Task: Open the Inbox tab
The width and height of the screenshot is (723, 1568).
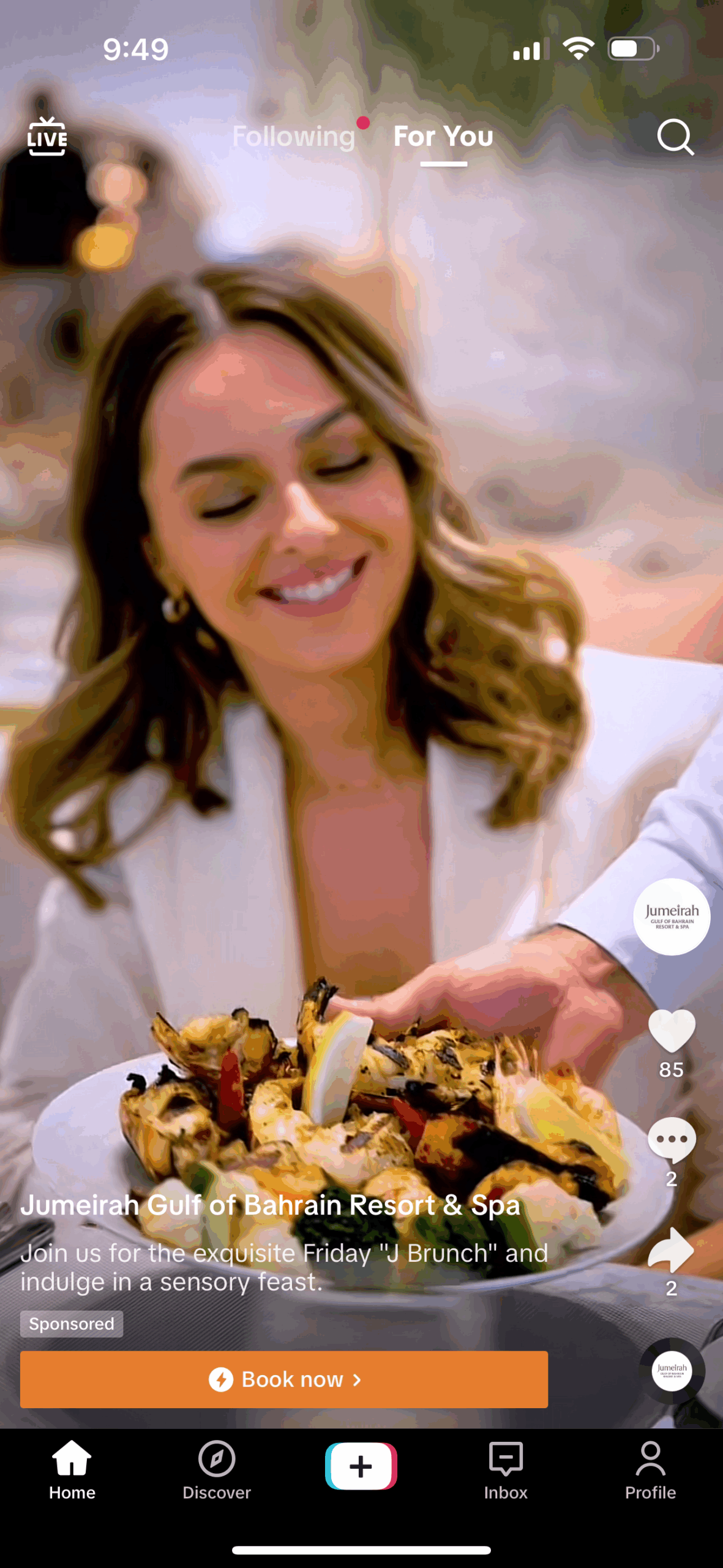Action: point(506,1470)
